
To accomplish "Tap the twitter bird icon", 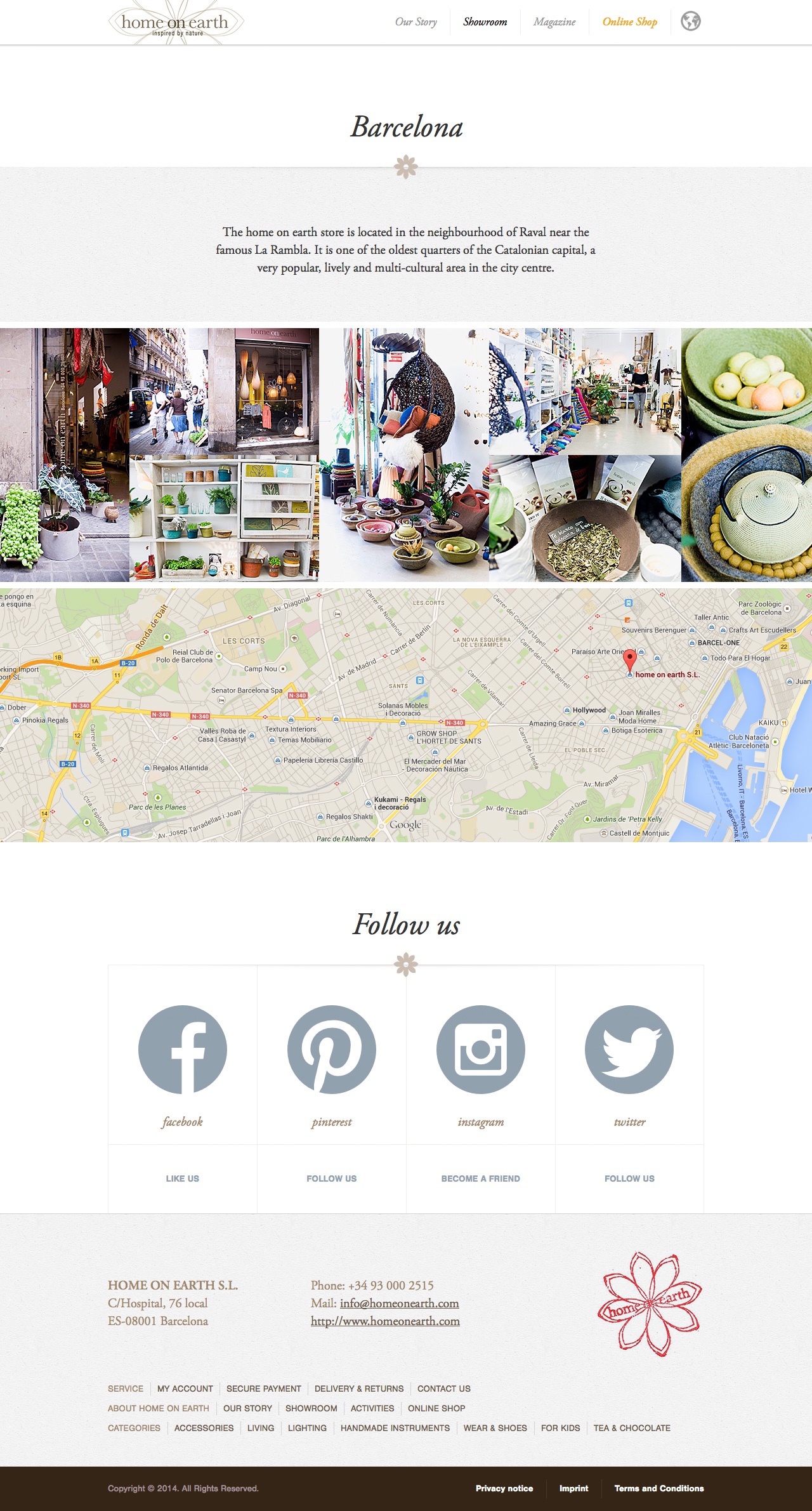I will [629, 1049].
